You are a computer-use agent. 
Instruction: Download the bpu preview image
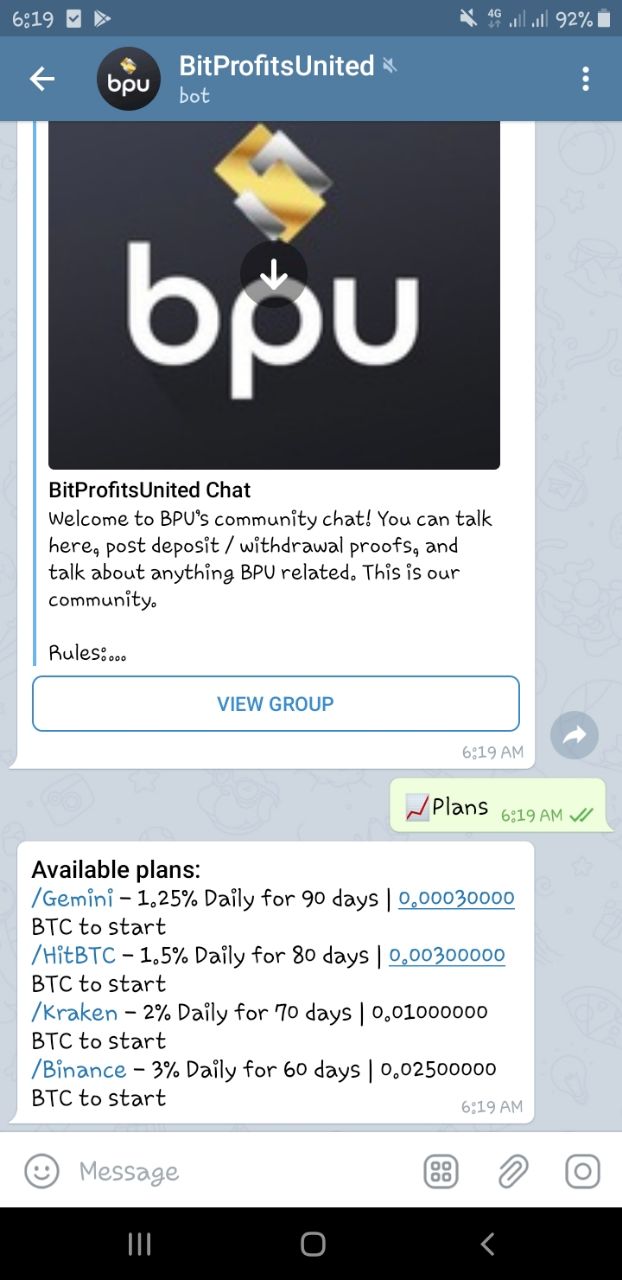point(274,273)
